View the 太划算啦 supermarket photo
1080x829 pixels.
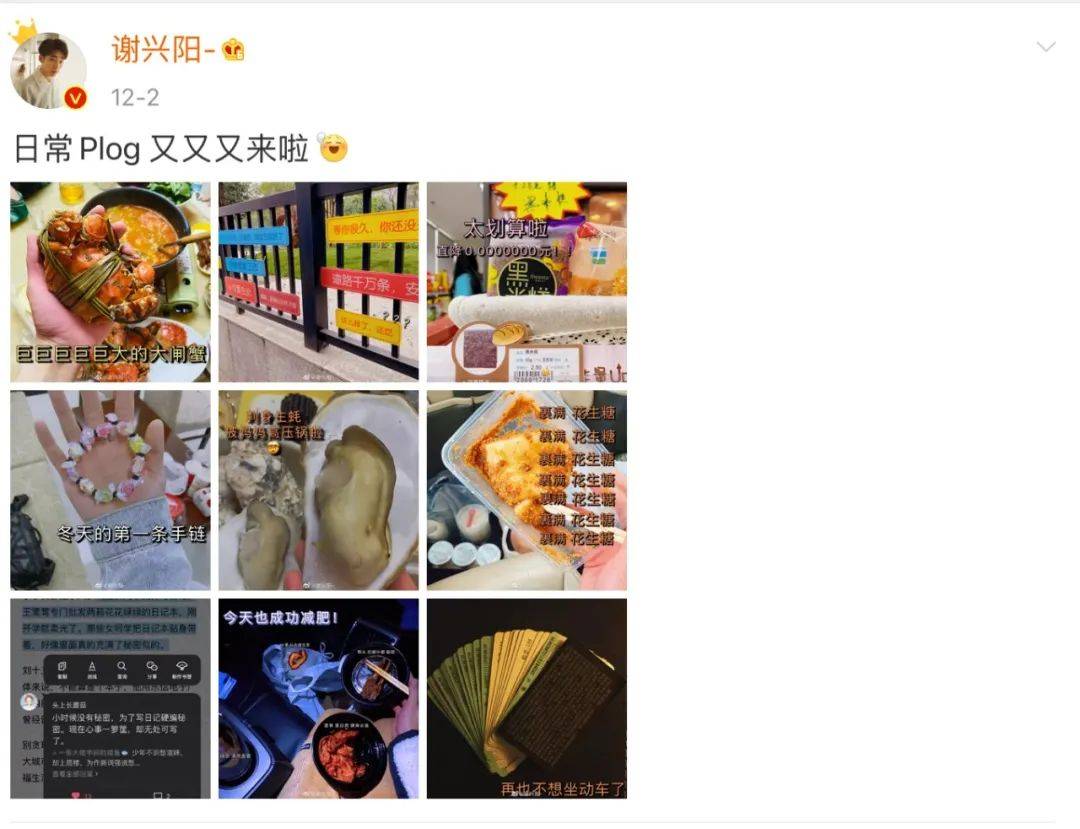coord(527,282)
